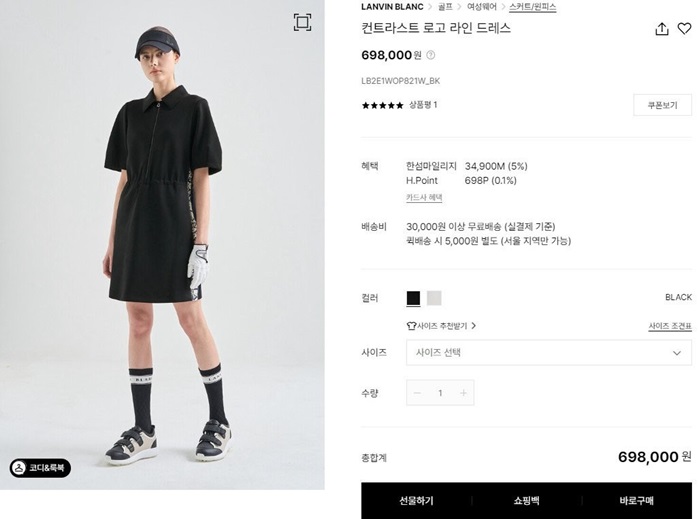Select the black color swatch
Viewport: 700px width, 519px height.
pyautogui.click(x=413, y=298)
